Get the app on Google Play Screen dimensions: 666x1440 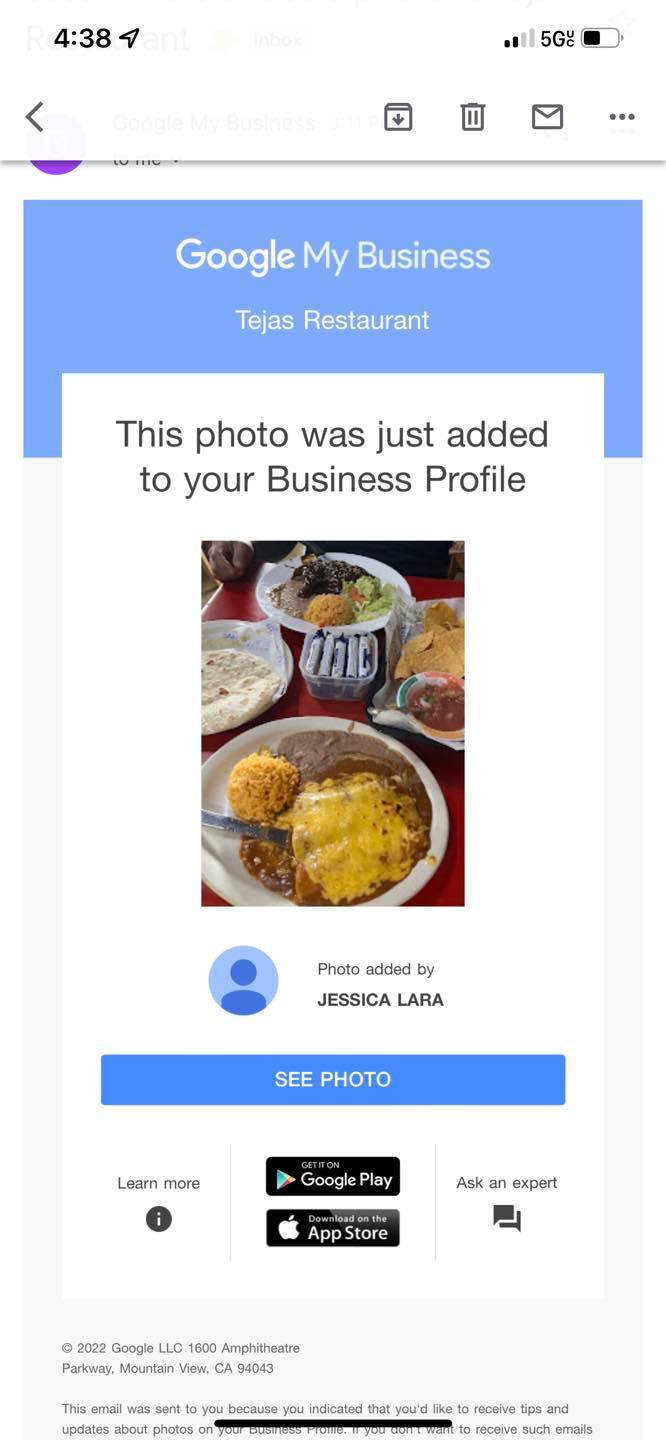pos(333,1176)
